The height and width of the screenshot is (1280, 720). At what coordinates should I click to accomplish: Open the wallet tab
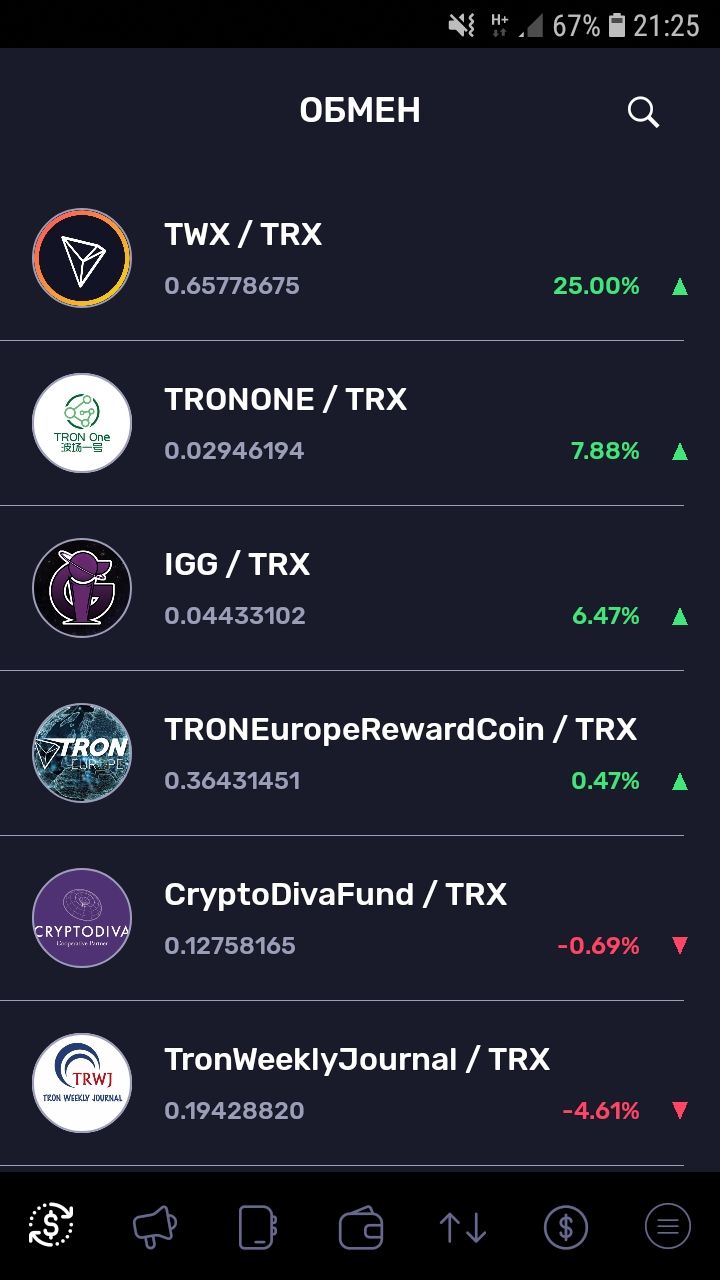pyautogui.click(x=360, y=1227)
